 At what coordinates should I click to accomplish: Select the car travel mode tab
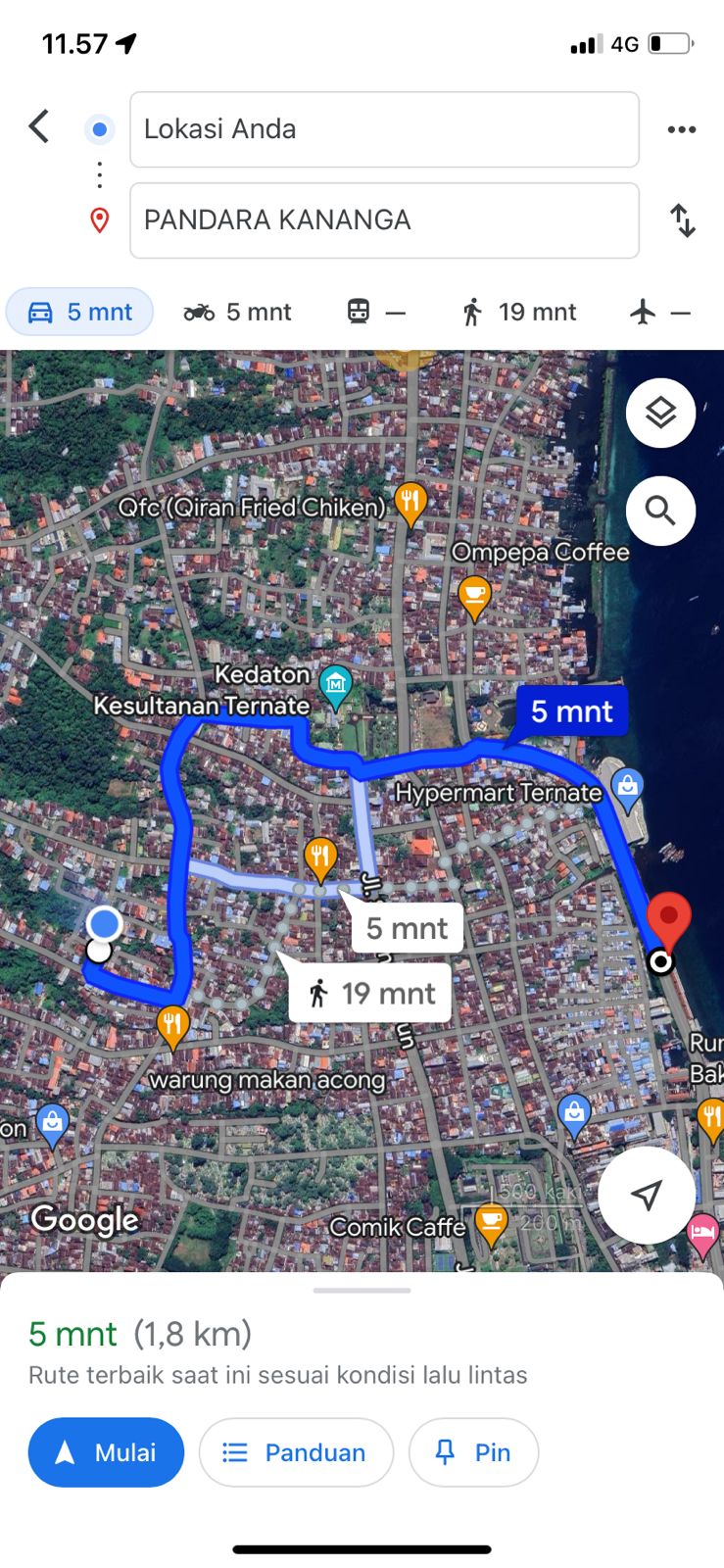point(80,313)
